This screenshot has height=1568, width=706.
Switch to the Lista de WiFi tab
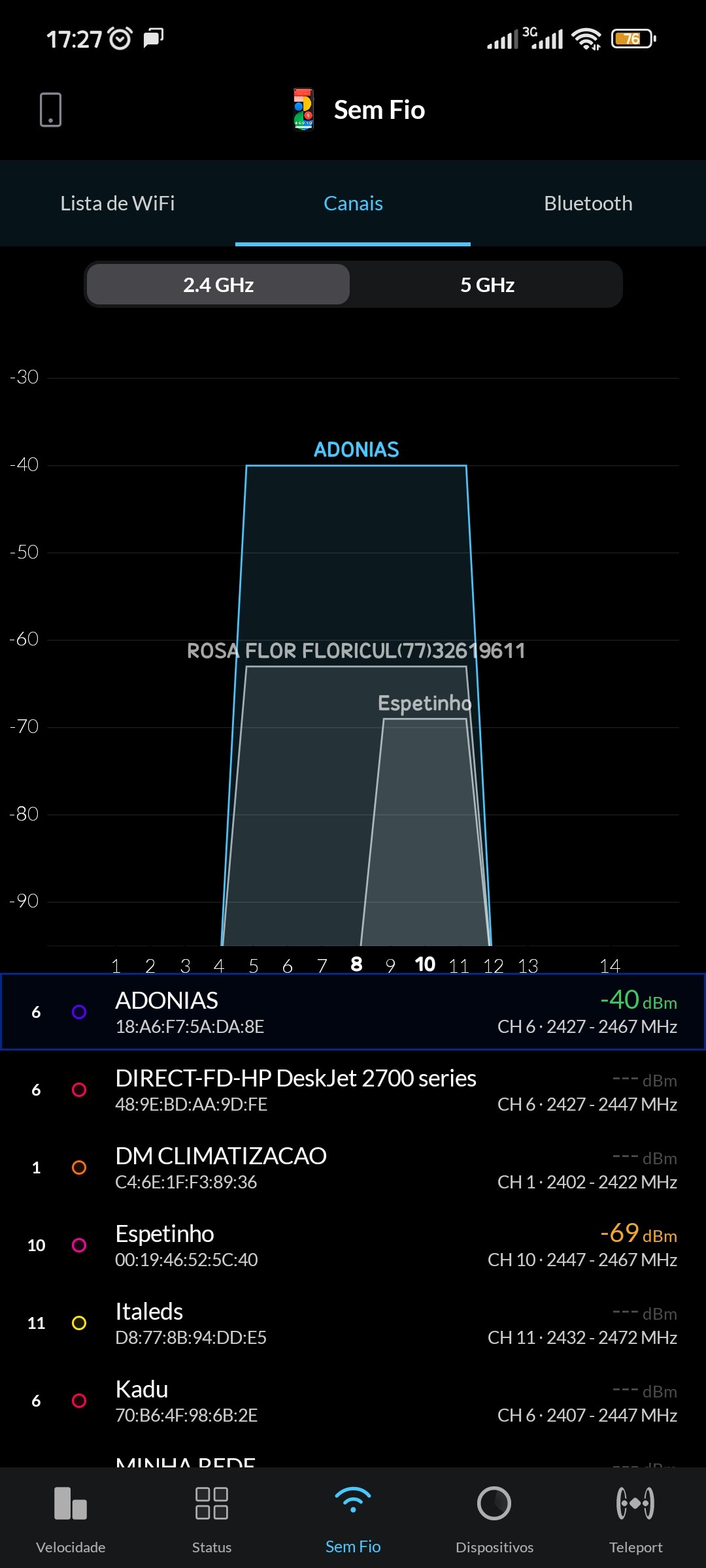[x=118, y=203]
